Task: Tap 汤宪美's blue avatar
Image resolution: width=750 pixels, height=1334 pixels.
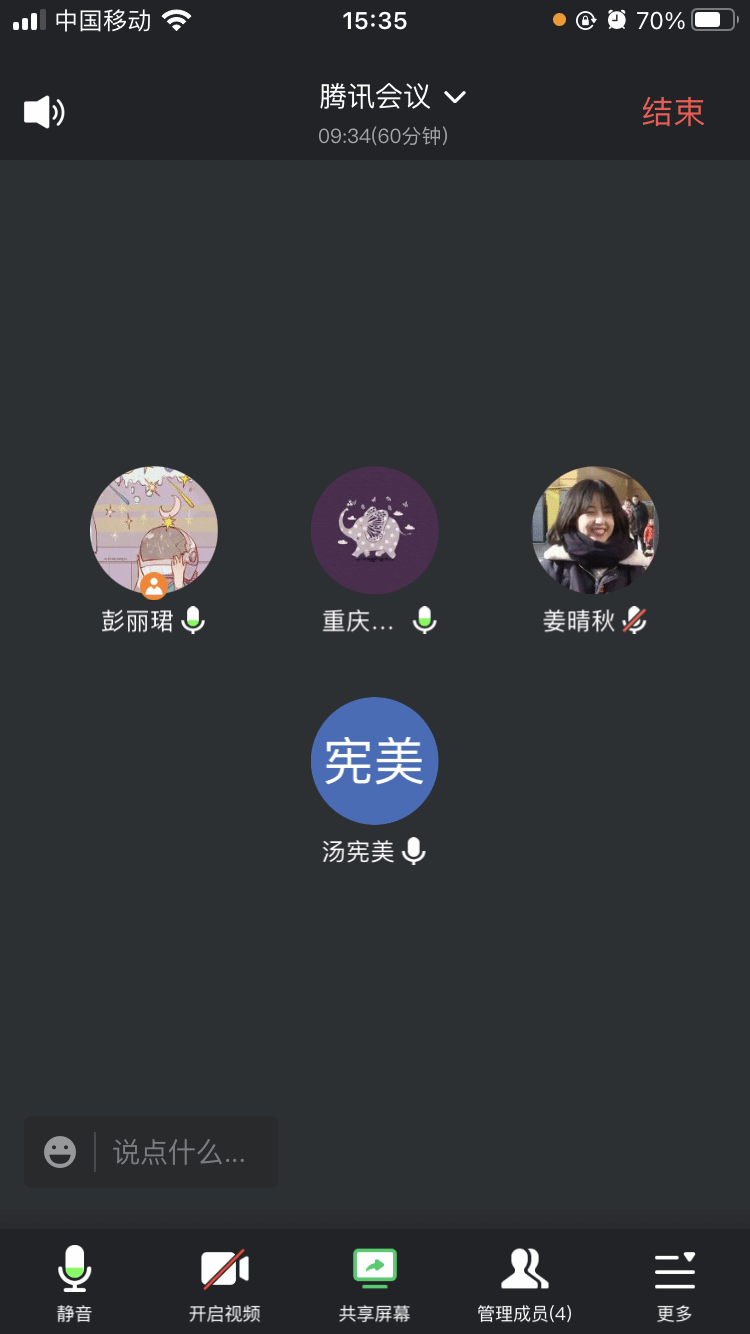Action: [x=375, y=761]
